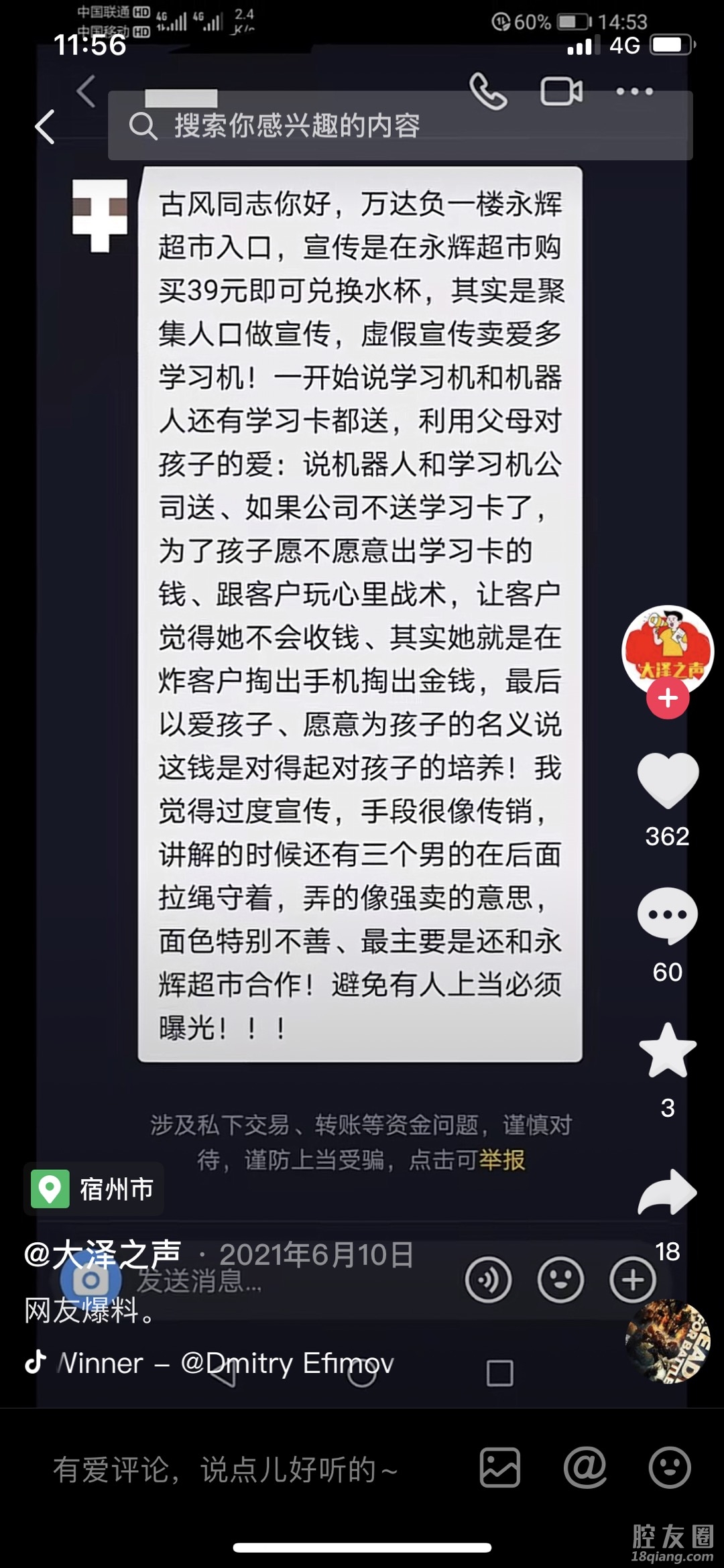Screen dimensions: 724x1568
Task: Open the search box for interesting content
Action: pos(400,126)
